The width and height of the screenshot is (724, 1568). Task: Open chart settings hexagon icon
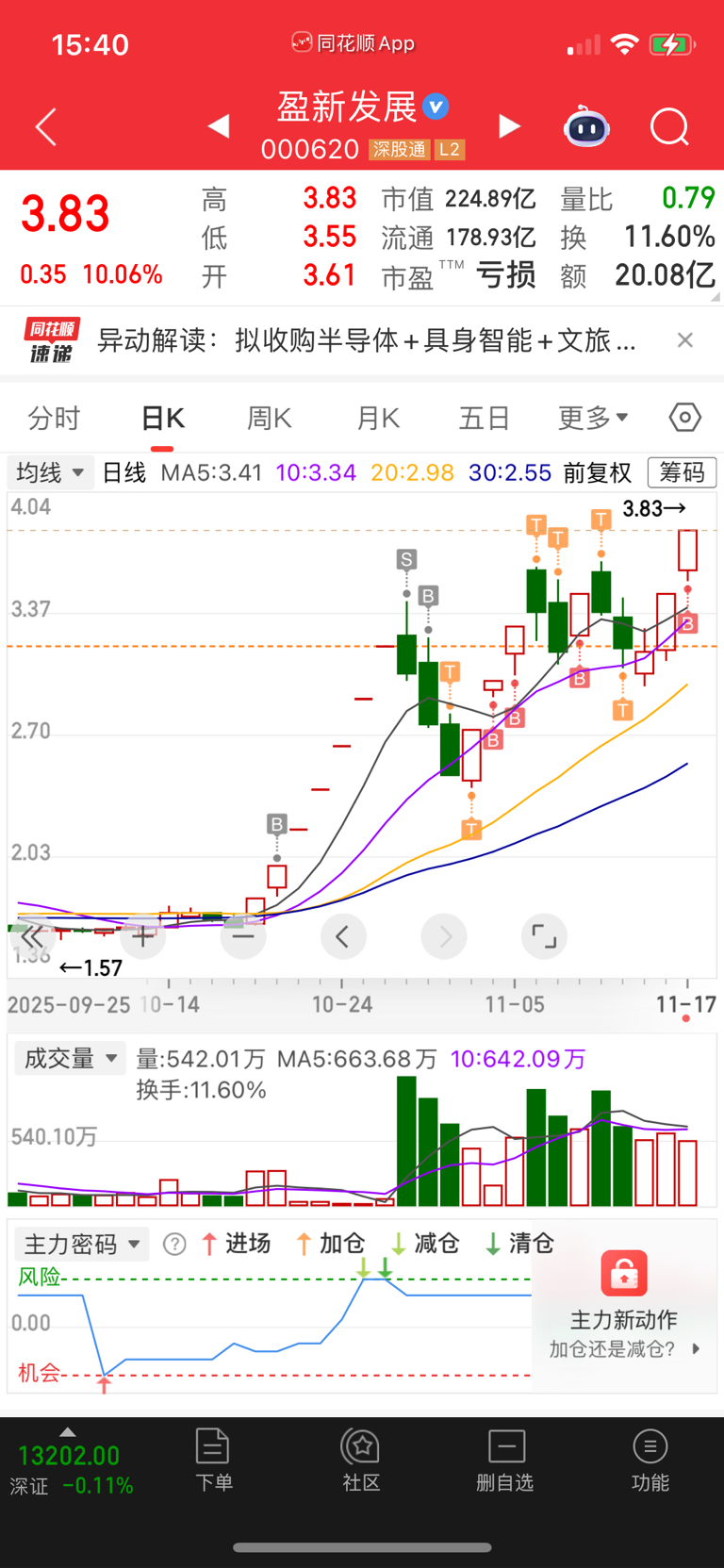point(685,417)
